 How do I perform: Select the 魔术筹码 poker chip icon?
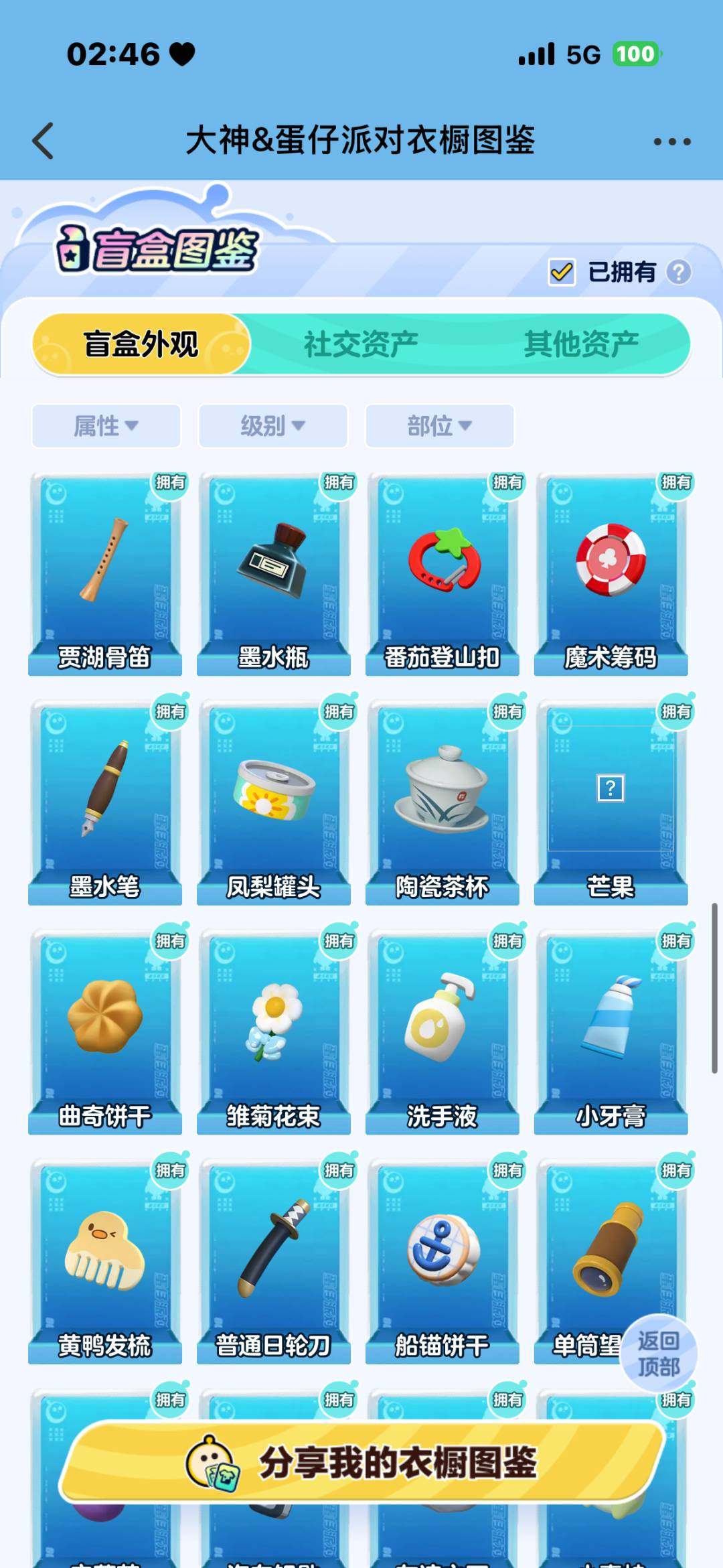(x=611, y=566)
